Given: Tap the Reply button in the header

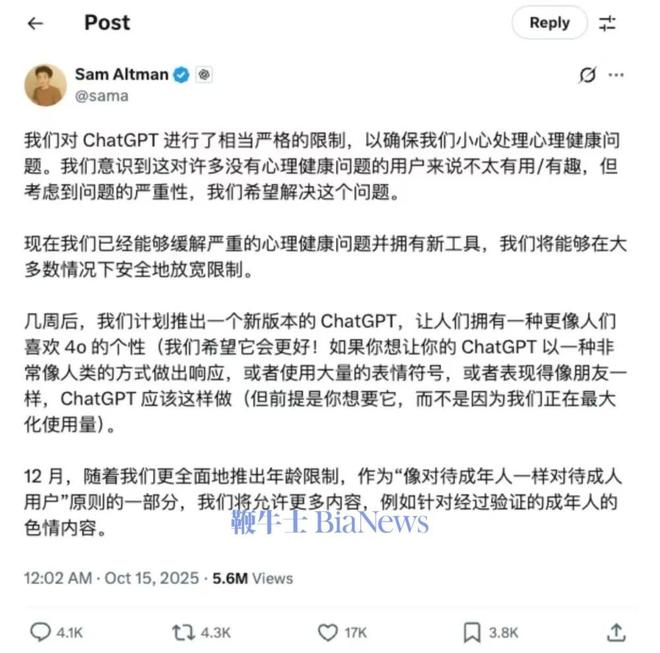Looking at the screenshot, I should (549, 23).
